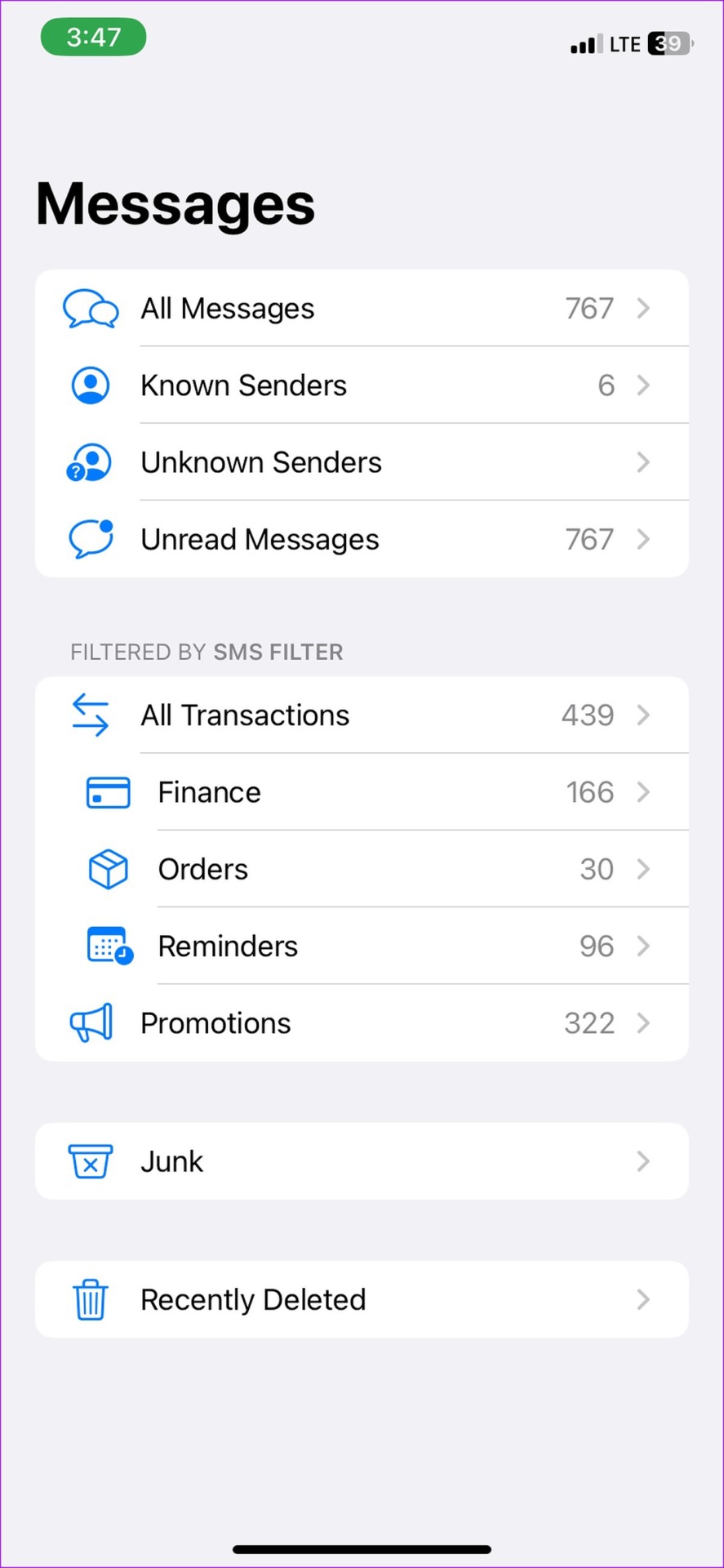Viewport: 724px width, 1568px height.
Task: Open All Messages list
Action: pyautogui.click(x=361, y=309)
